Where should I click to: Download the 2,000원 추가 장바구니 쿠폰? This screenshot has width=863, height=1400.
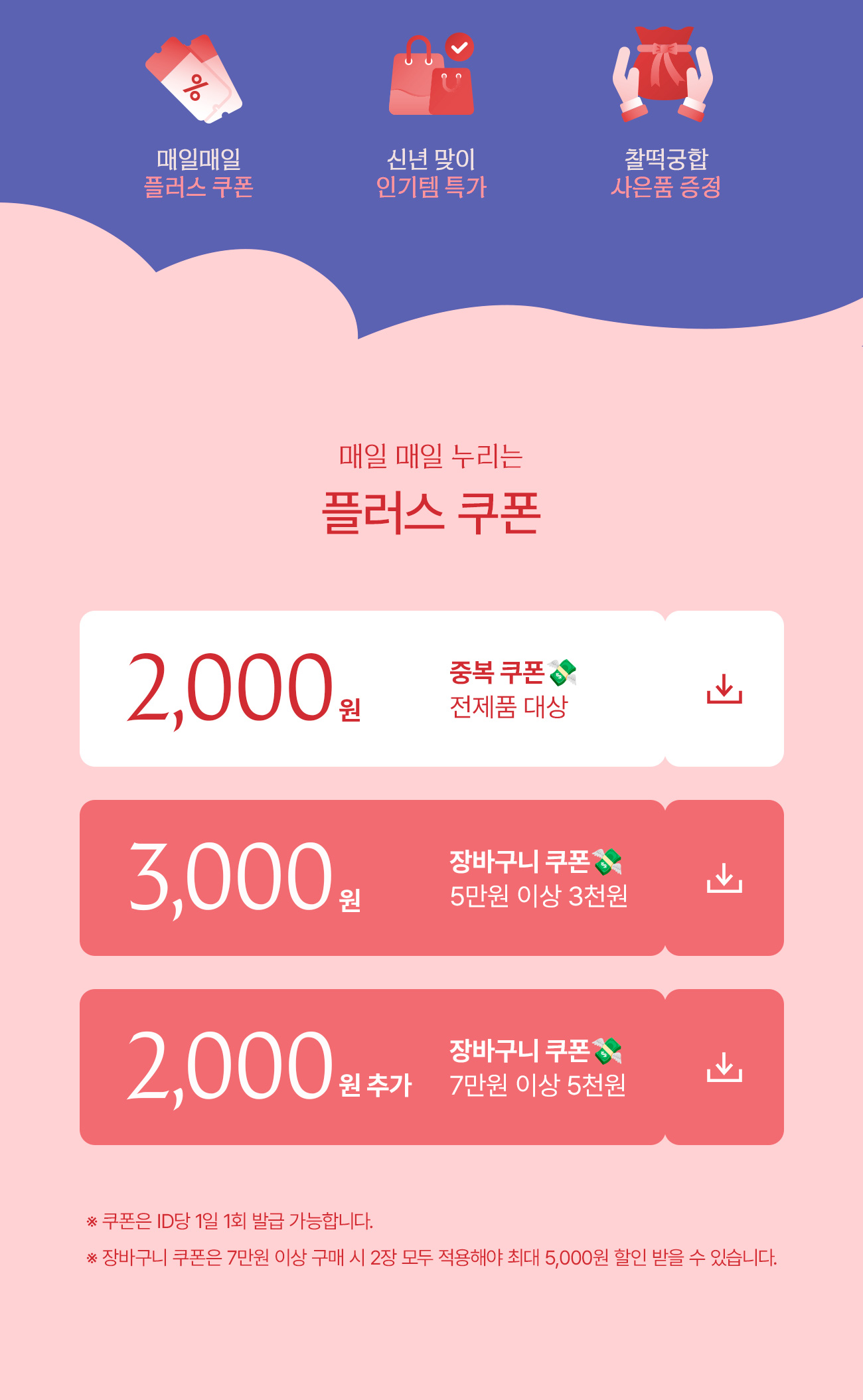click(x=724, y=1067)
